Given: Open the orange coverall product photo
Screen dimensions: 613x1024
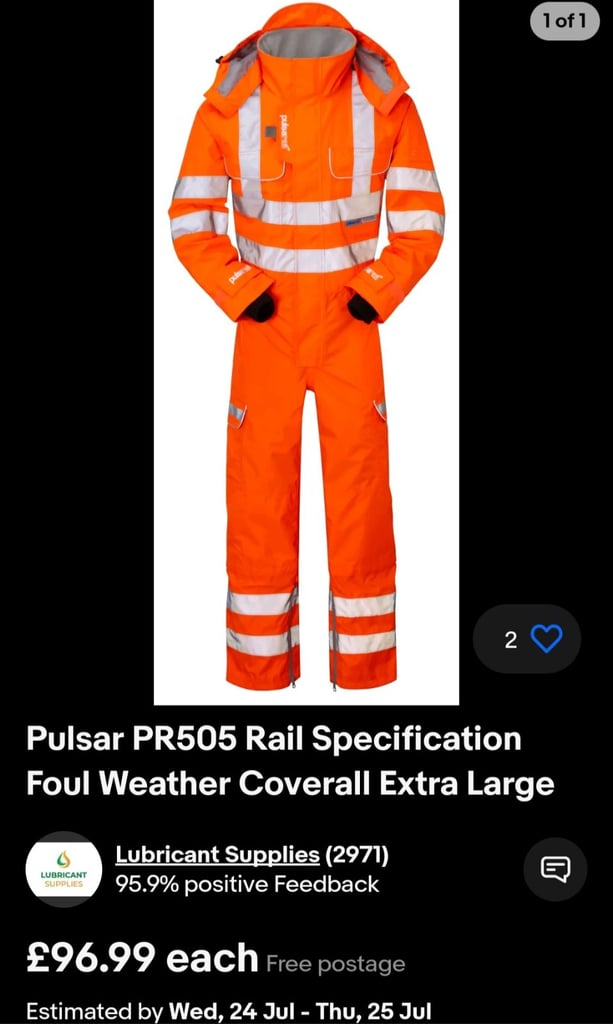Looking at the screenshot, I should (x=306, y=352).
